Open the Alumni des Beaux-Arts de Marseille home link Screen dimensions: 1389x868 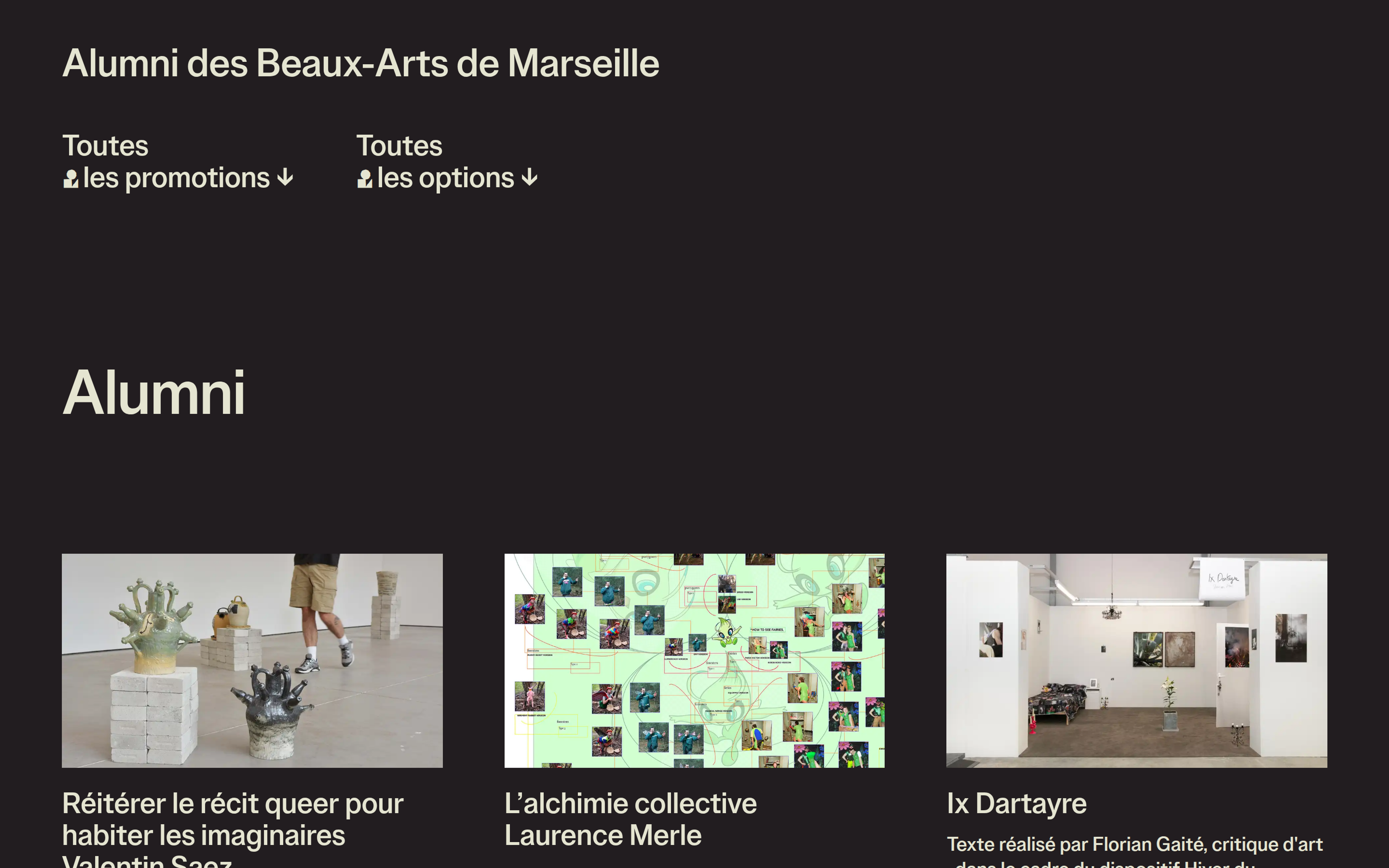(361, 63)
